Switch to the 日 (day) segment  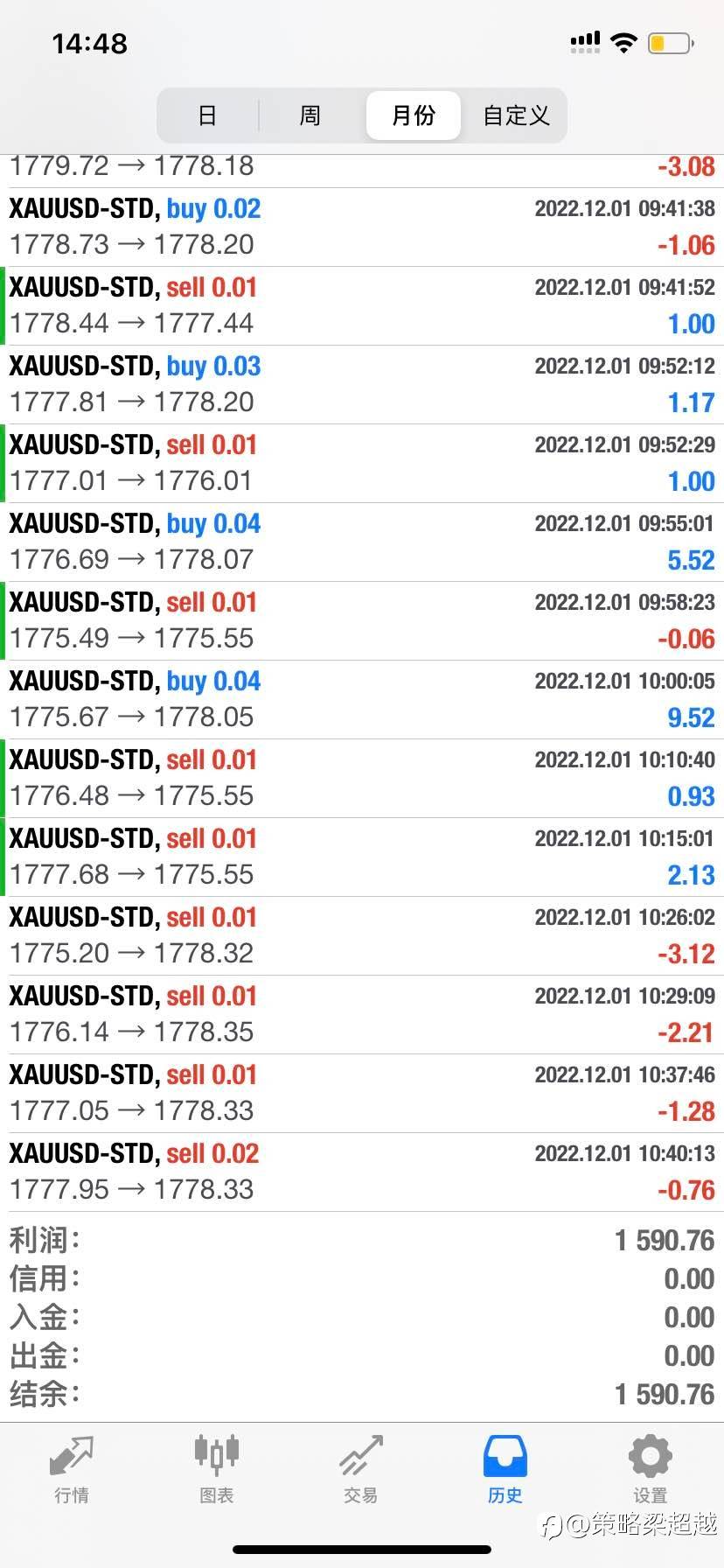pos(208,115)
